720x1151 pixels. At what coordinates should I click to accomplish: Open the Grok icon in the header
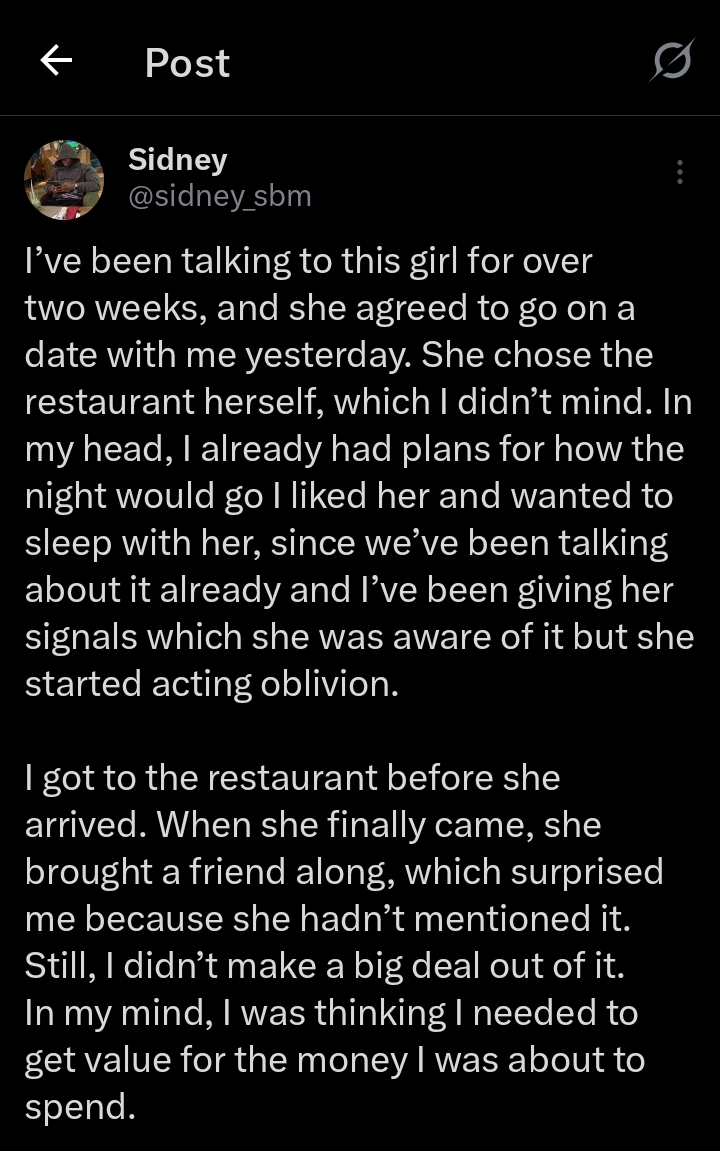tap(671, 62)
